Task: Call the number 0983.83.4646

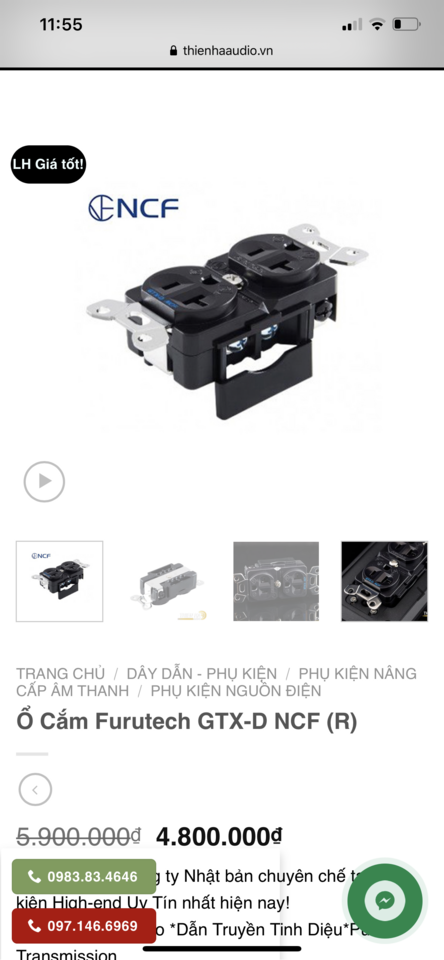Action: [x=84, y=877]
